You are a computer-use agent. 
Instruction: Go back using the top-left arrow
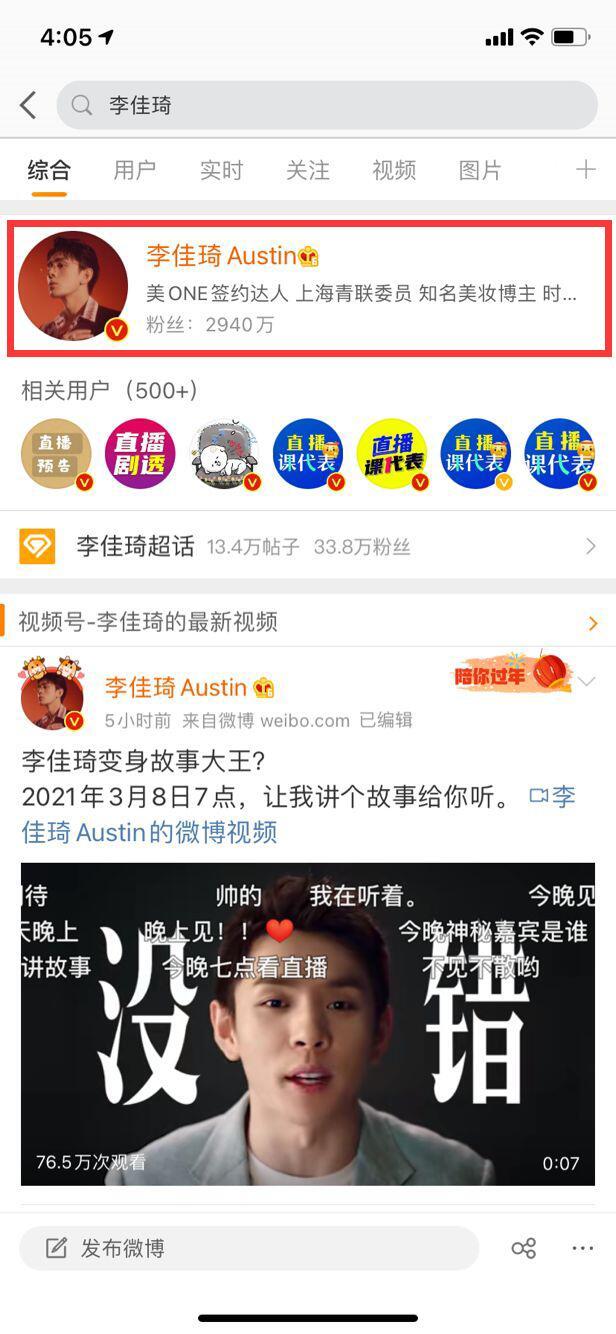[x=28, y=105]
